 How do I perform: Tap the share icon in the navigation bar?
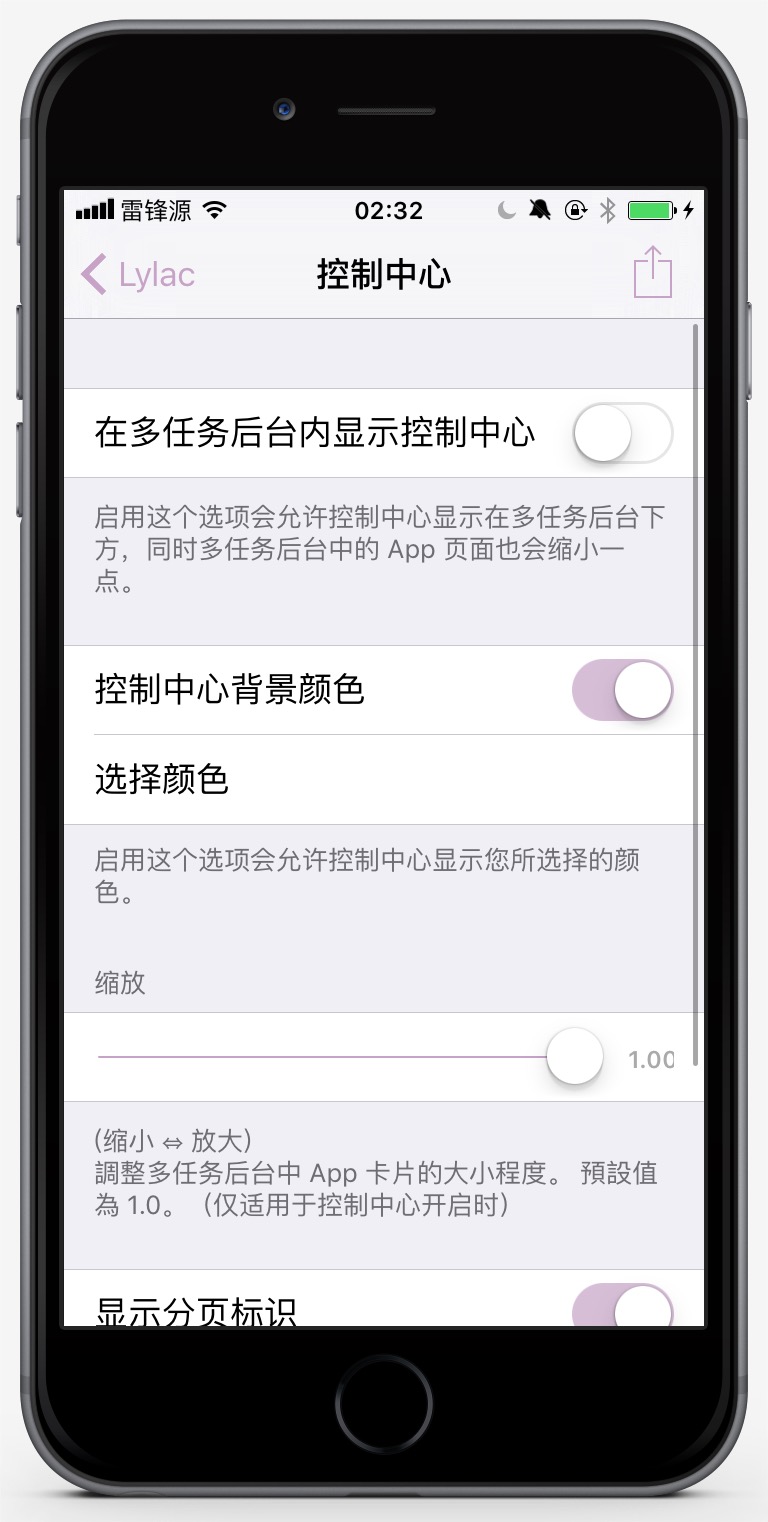pyautogui.click(x=652, y=272)
